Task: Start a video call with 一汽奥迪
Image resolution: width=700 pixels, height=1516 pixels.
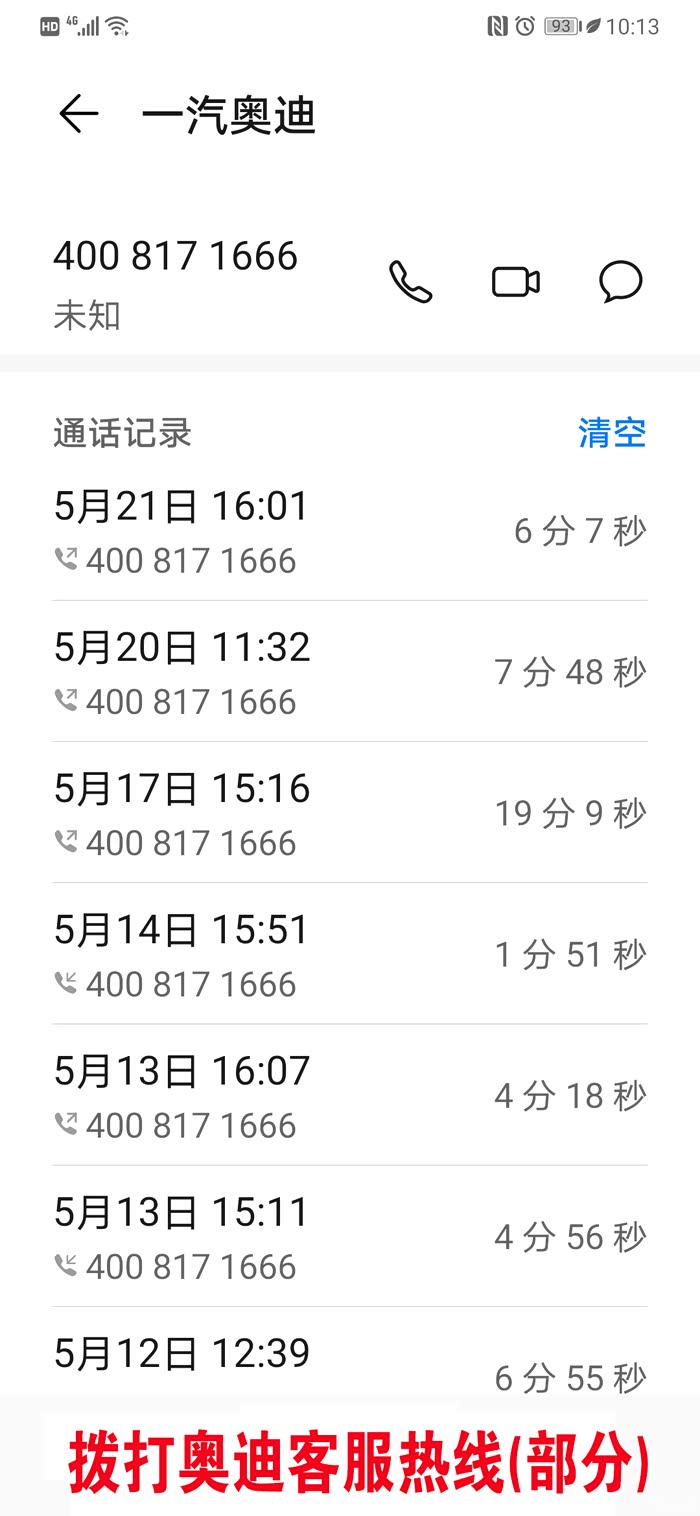Action: click(x=516, y=282)
